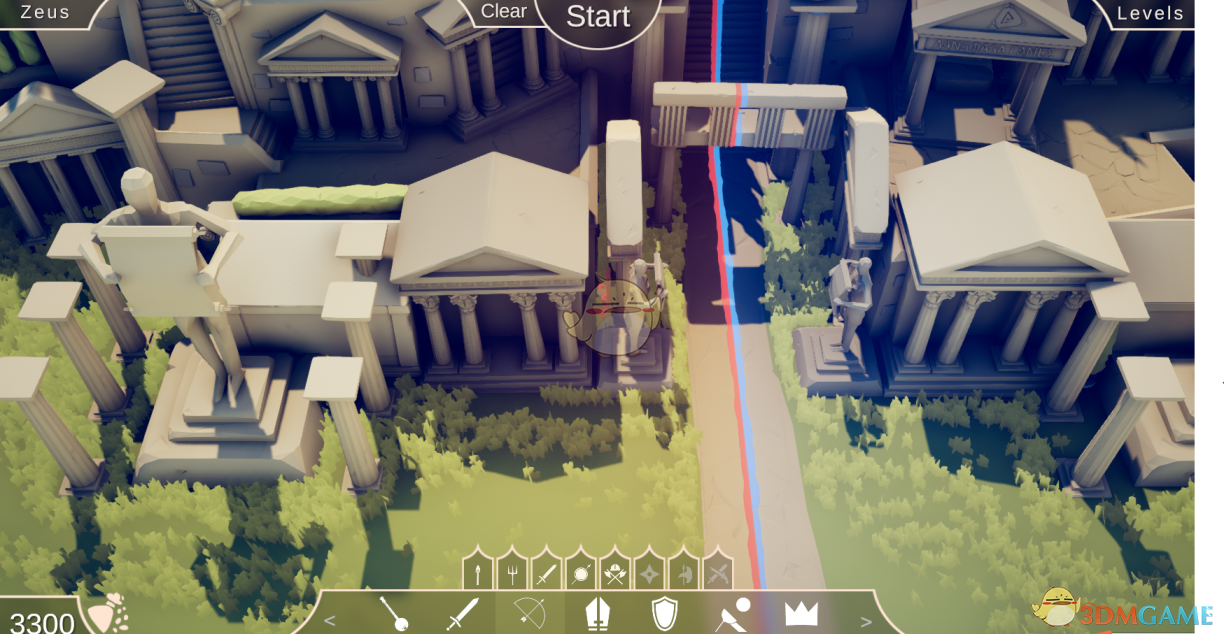Select the banjo faction category
1224x634 pixels.
tap(394, 613)
